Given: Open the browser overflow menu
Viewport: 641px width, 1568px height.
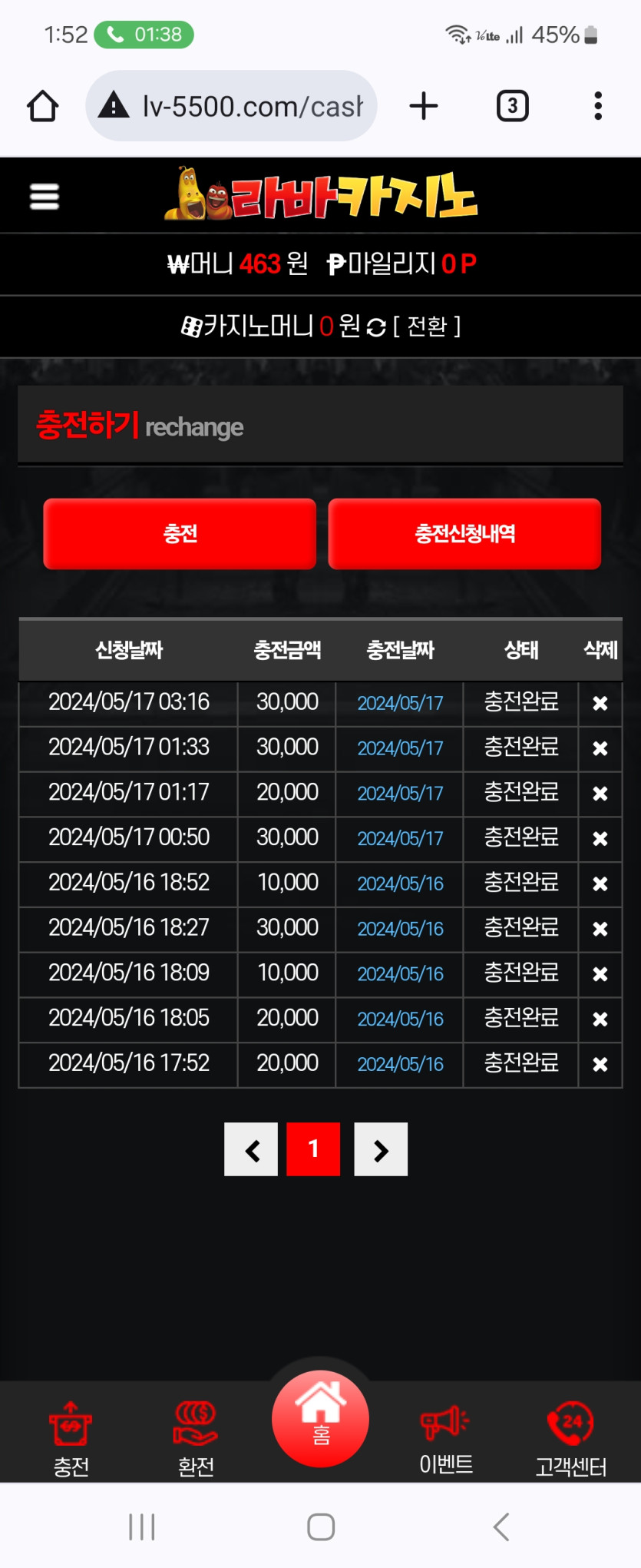Looking at the screenshot, I should (x=597, y=106).
